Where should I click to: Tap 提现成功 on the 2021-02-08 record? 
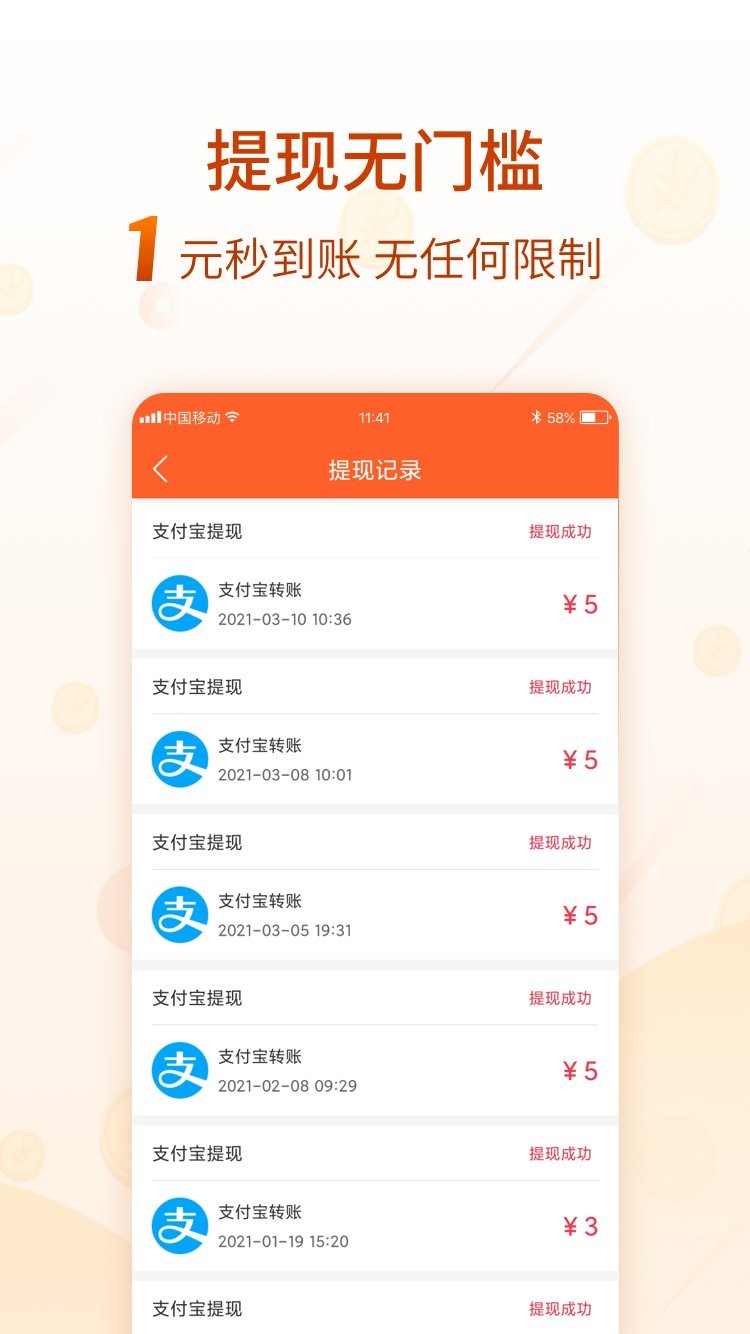[x=560, y=998]
